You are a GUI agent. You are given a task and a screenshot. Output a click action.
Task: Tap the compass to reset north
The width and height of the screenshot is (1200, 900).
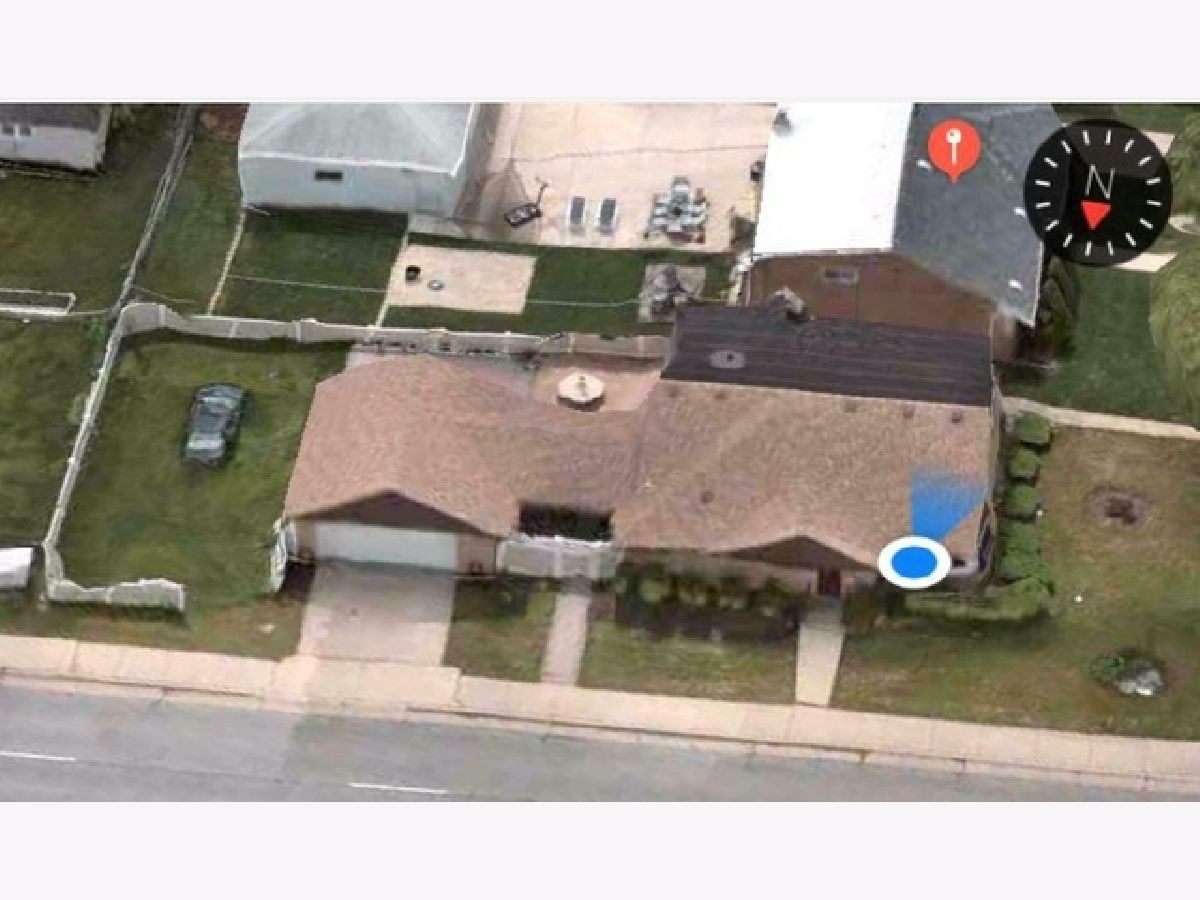click(1097, 193)
